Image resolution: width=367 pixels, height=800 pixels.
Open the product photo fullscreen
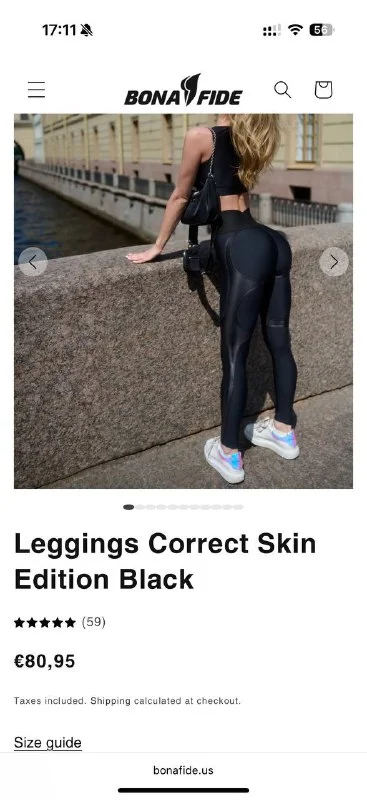183,301
